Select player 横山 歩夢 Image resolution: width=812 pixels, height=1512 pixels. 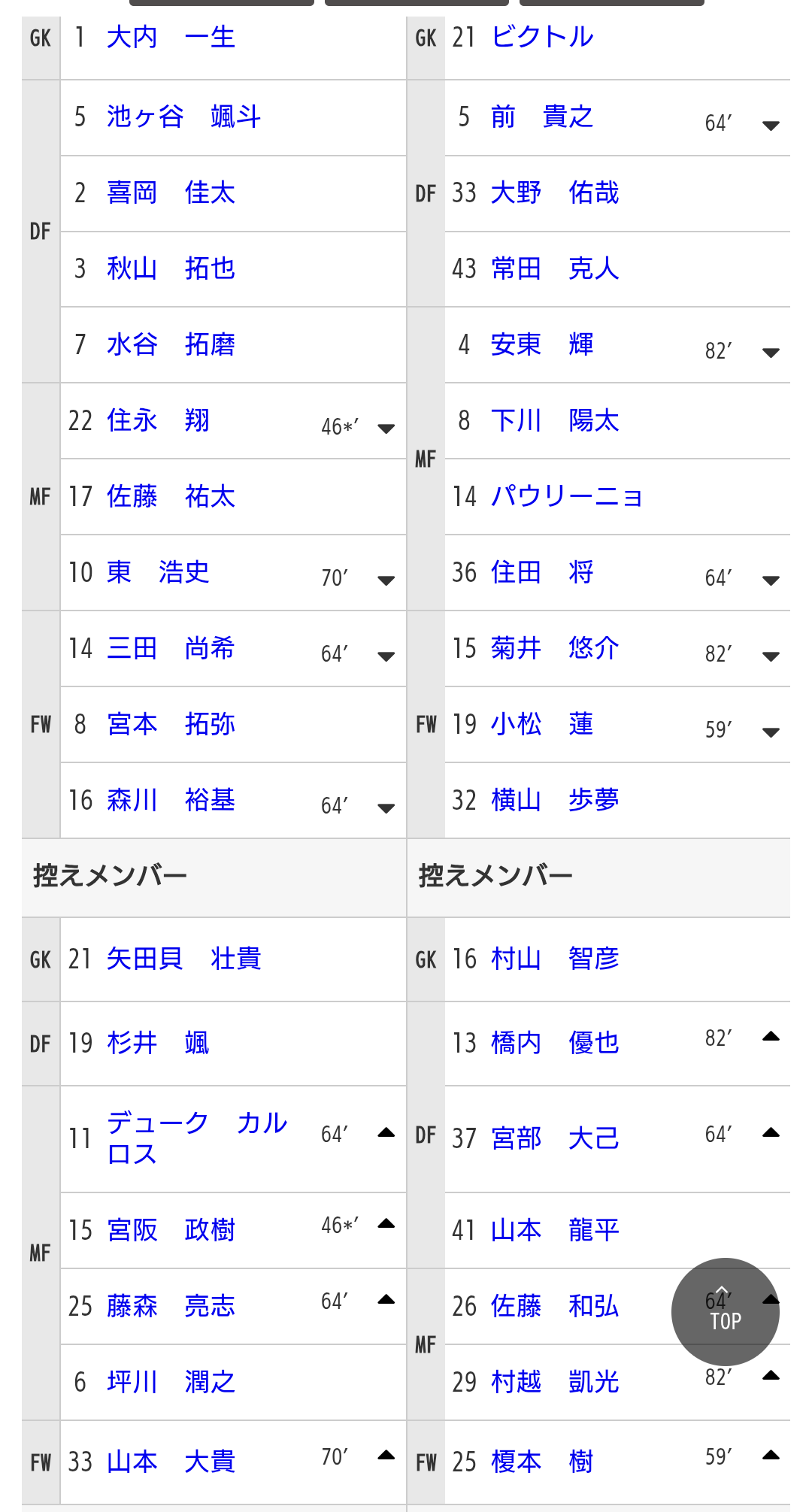coord(555,800)
